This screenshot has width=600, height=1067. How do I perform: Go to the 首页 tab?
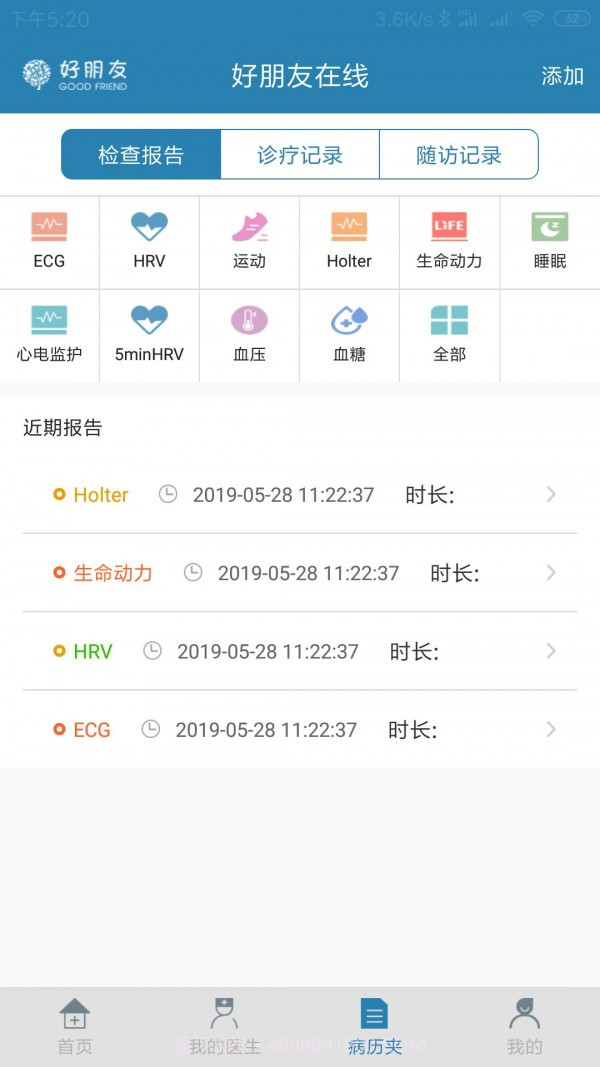click(x=75, y=1027)
